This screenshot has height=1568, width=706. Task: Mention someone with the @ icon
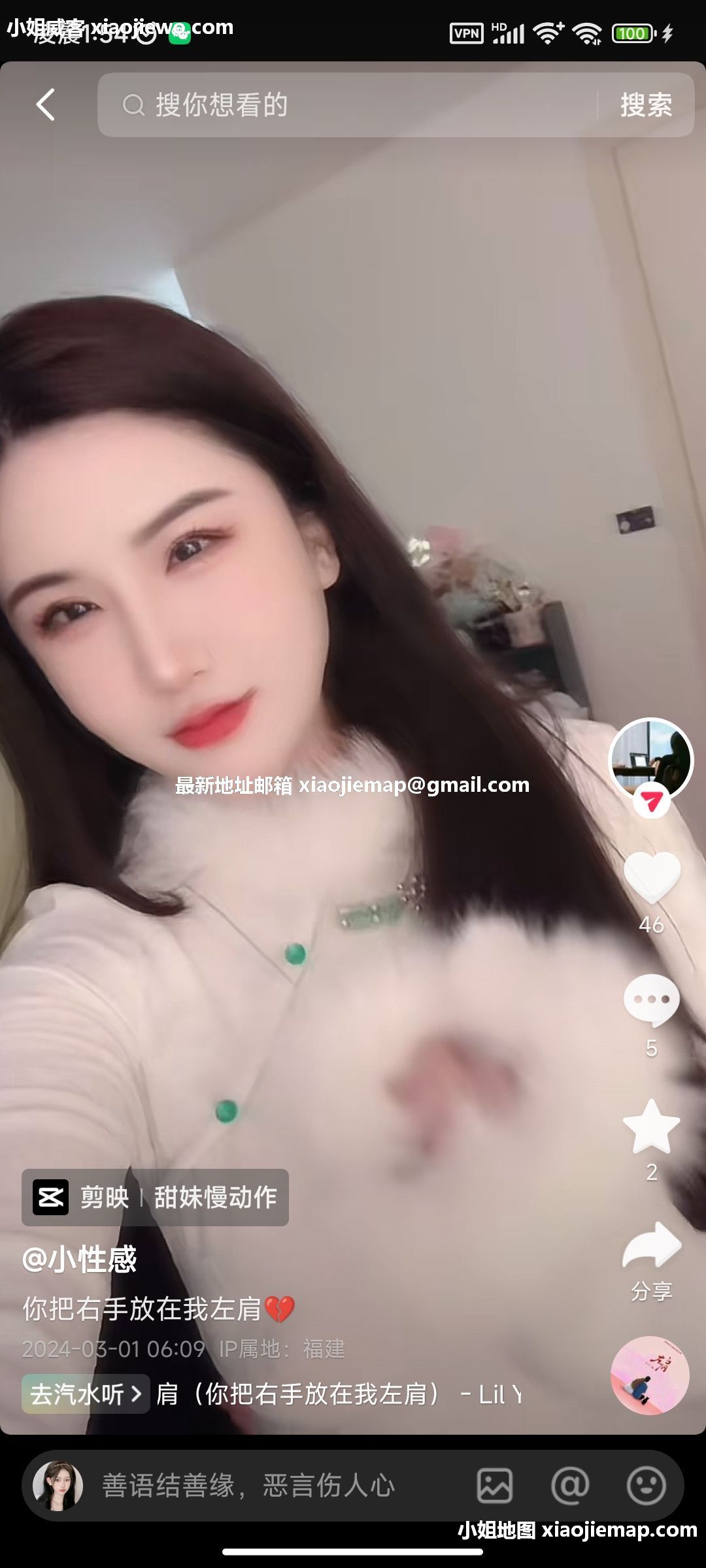(x=570, y=1486)
